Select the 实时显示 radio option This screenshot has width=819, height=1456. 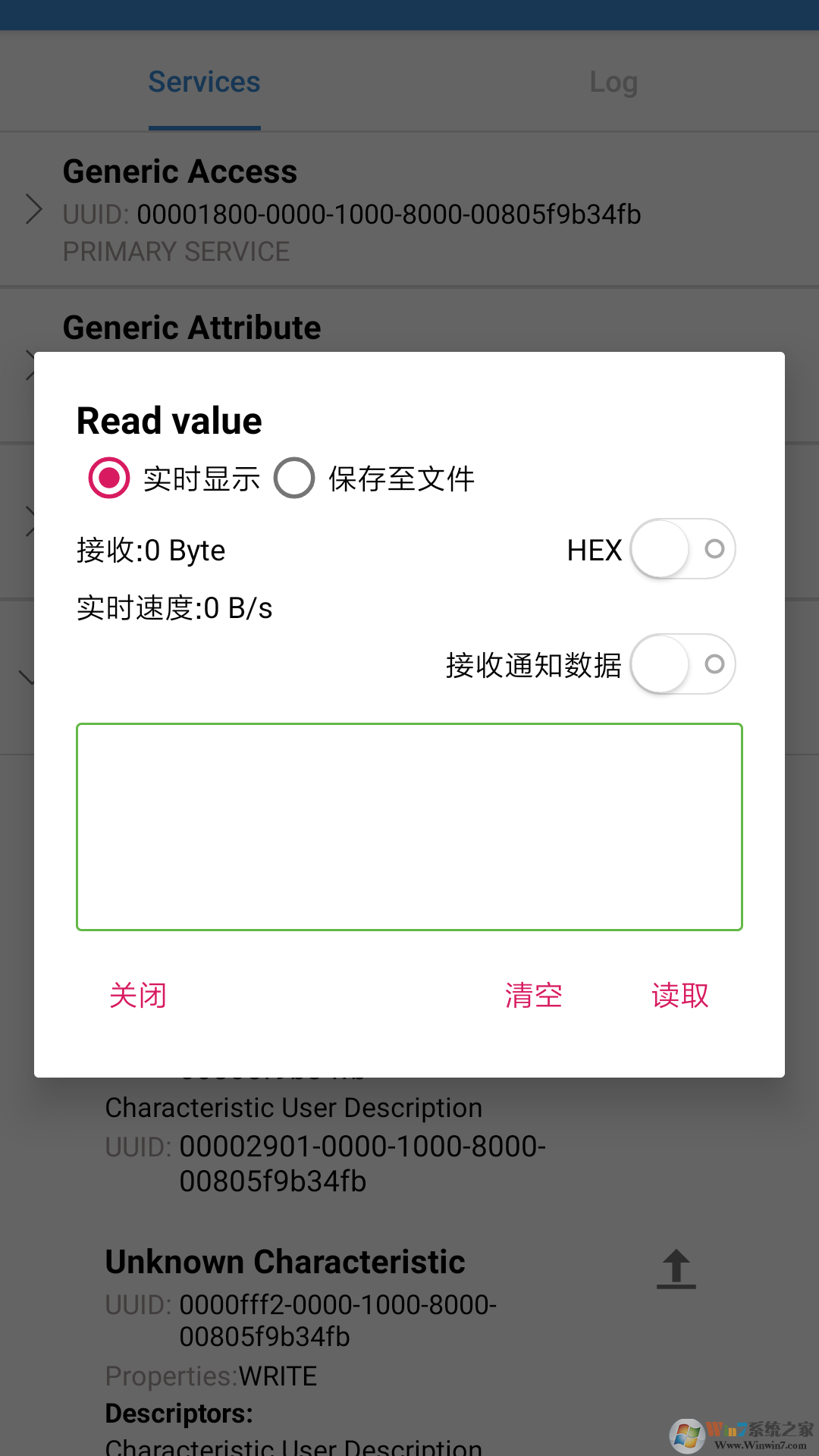click(x=108, y=478)
